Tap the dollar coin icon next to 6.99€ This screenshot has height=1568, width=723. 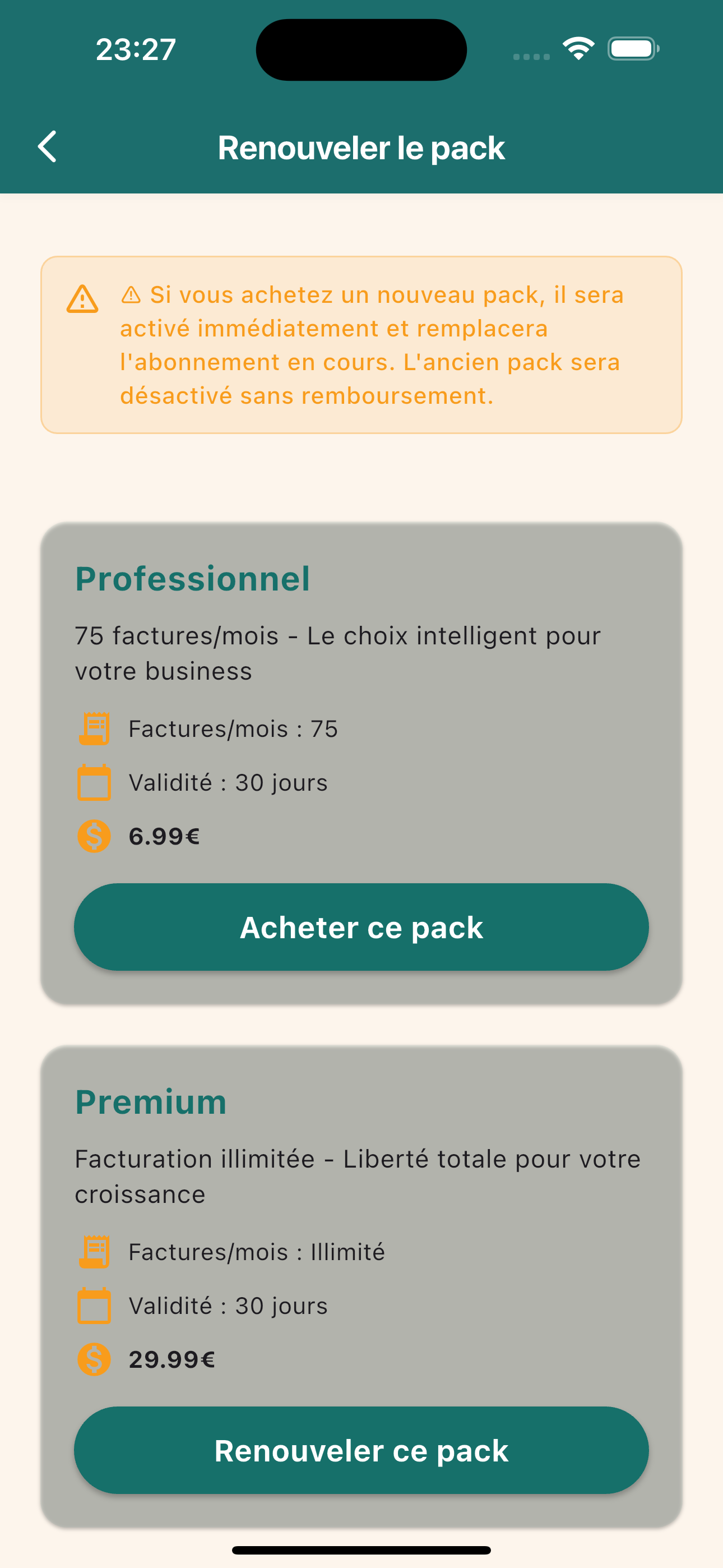pos(94,836)
